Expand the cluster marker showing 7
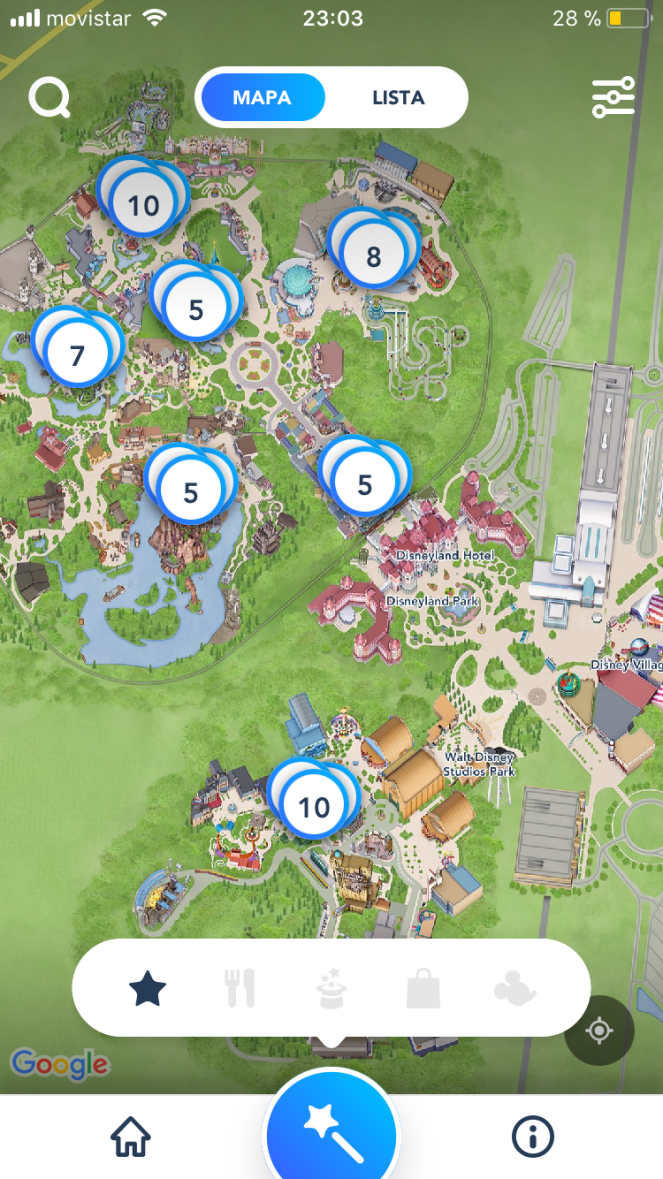663x1179 pixels. [x=77, y=355]
